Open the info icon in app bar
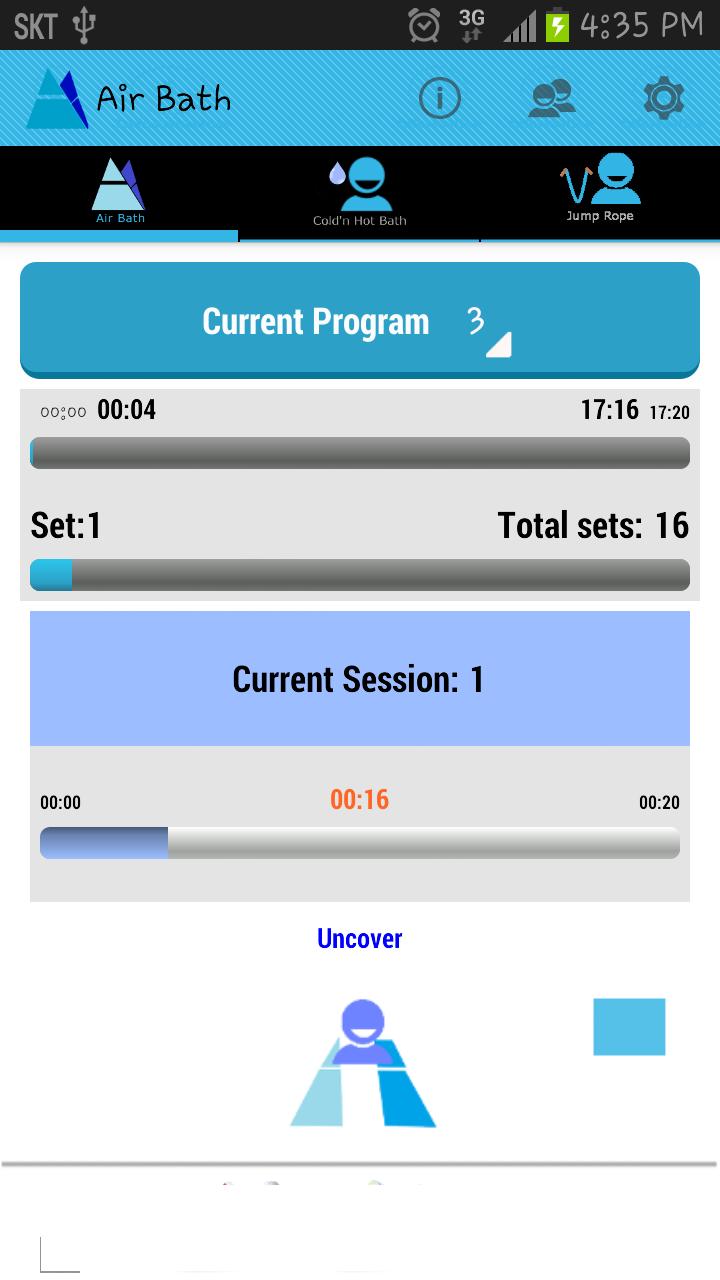720x1280 pixels. point(439,98)
